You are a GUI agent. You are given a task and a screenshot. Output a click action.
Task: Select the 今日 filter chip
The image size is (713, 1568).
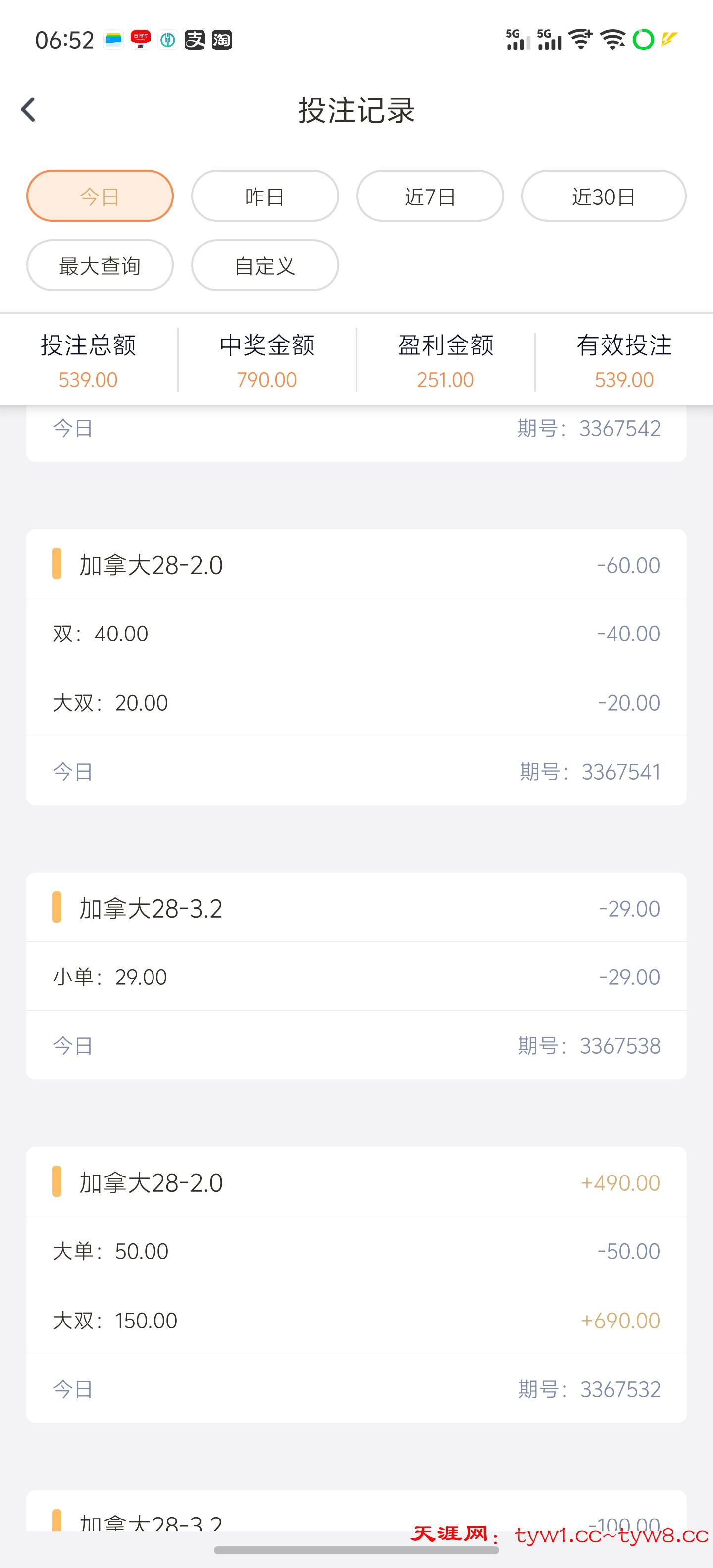100,196
